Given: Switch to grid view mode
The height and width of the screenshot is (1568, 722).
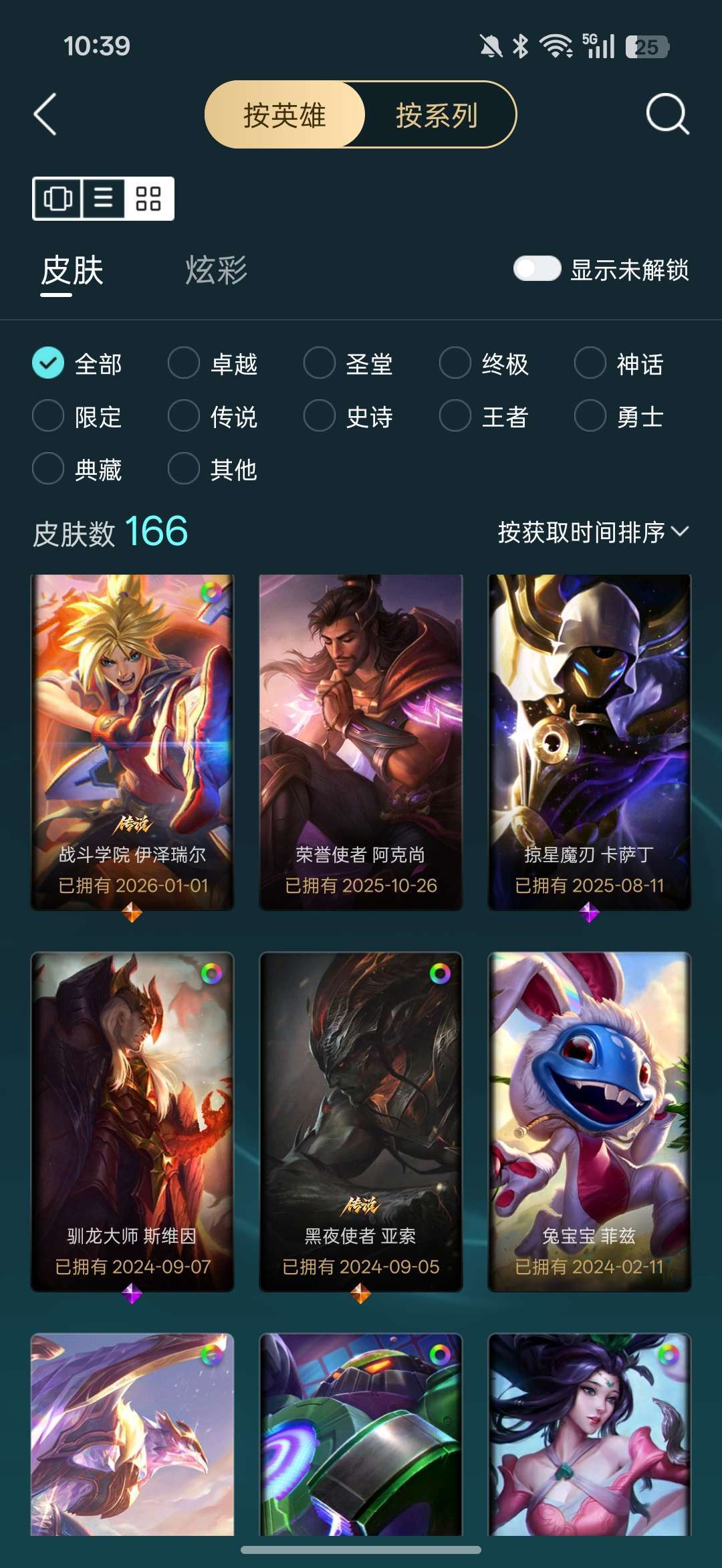Looking at the screenshot, I should tap(148, 199).
